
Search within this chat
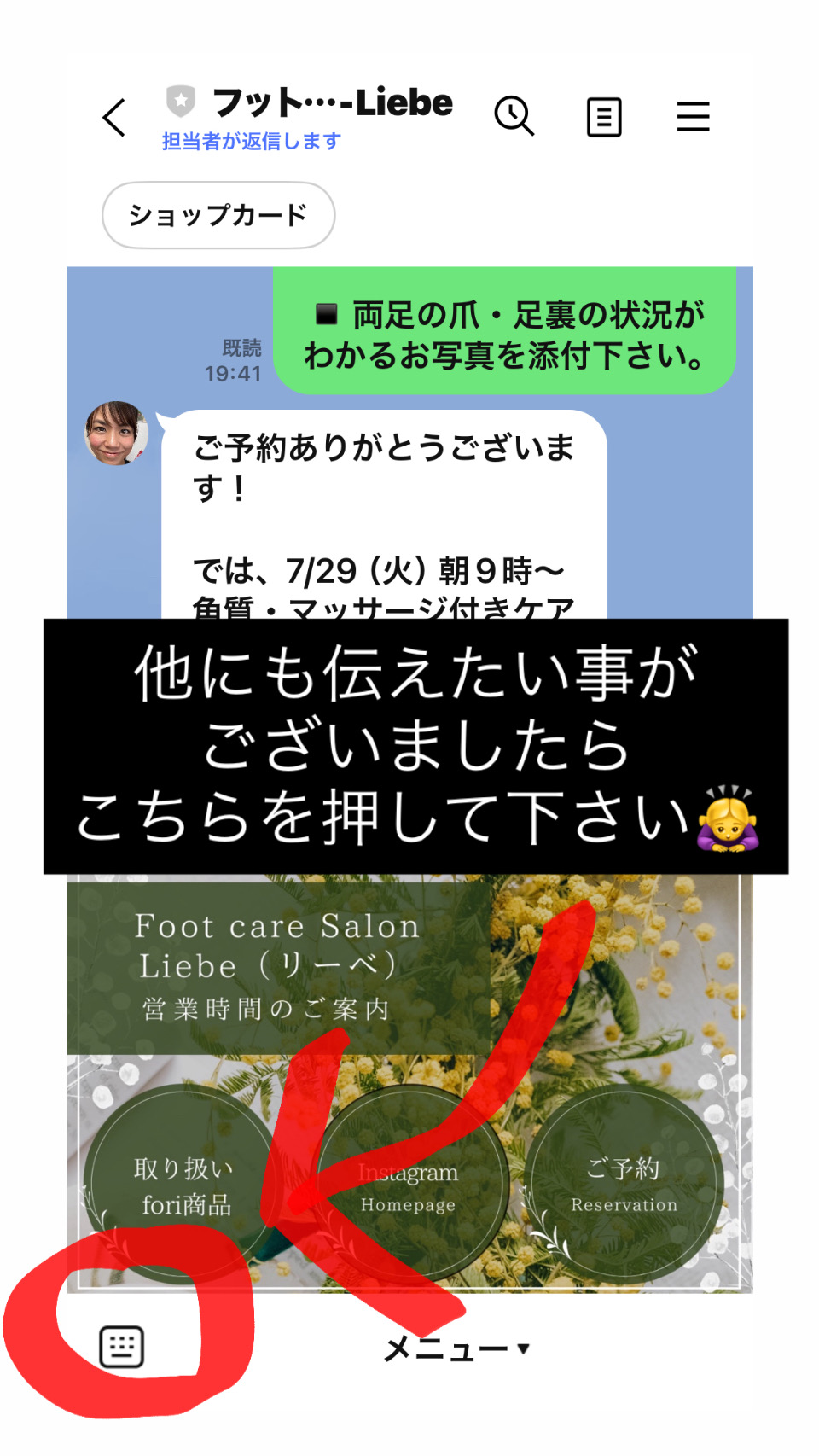coord(514,116)
